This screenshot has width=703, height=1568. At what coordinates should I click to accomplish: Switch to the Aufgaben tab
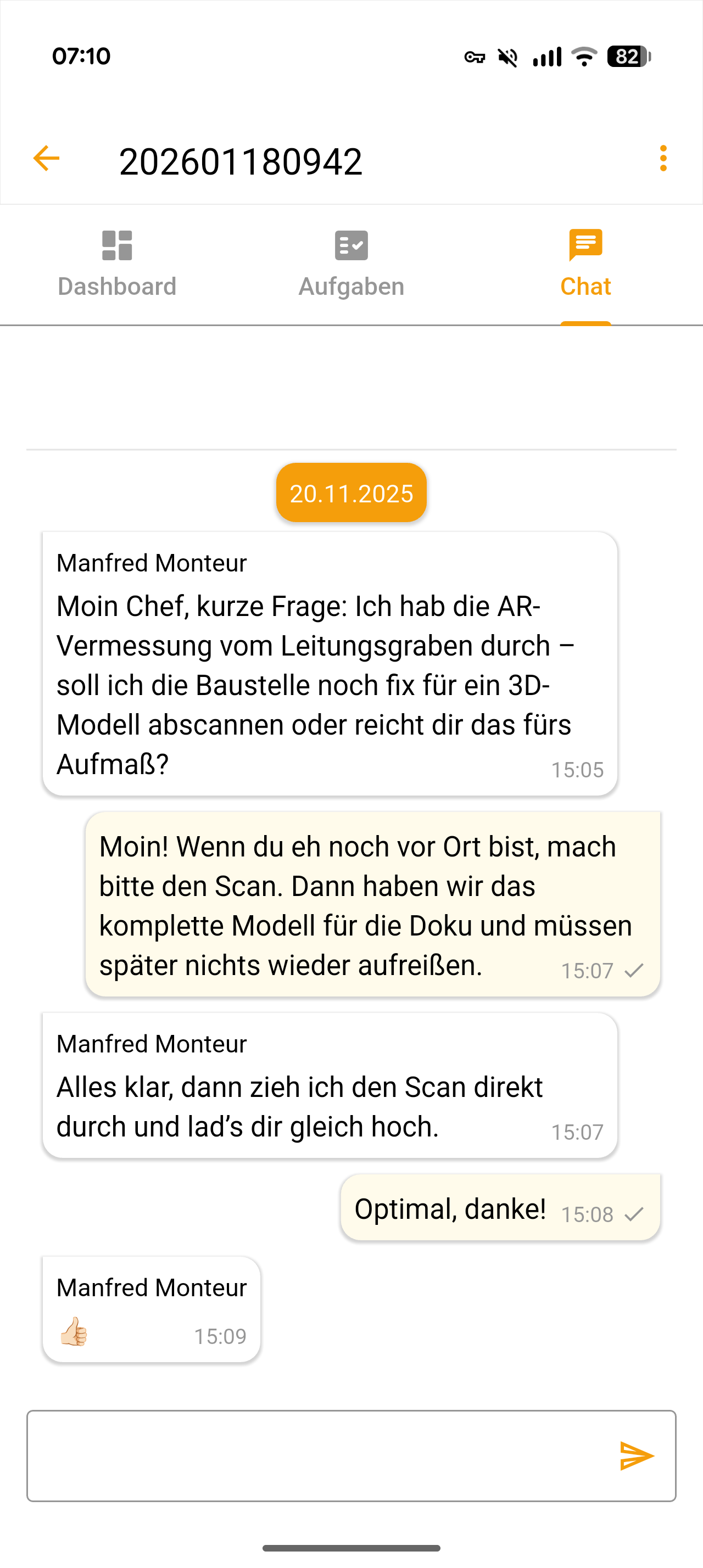(x=351, y=264)
